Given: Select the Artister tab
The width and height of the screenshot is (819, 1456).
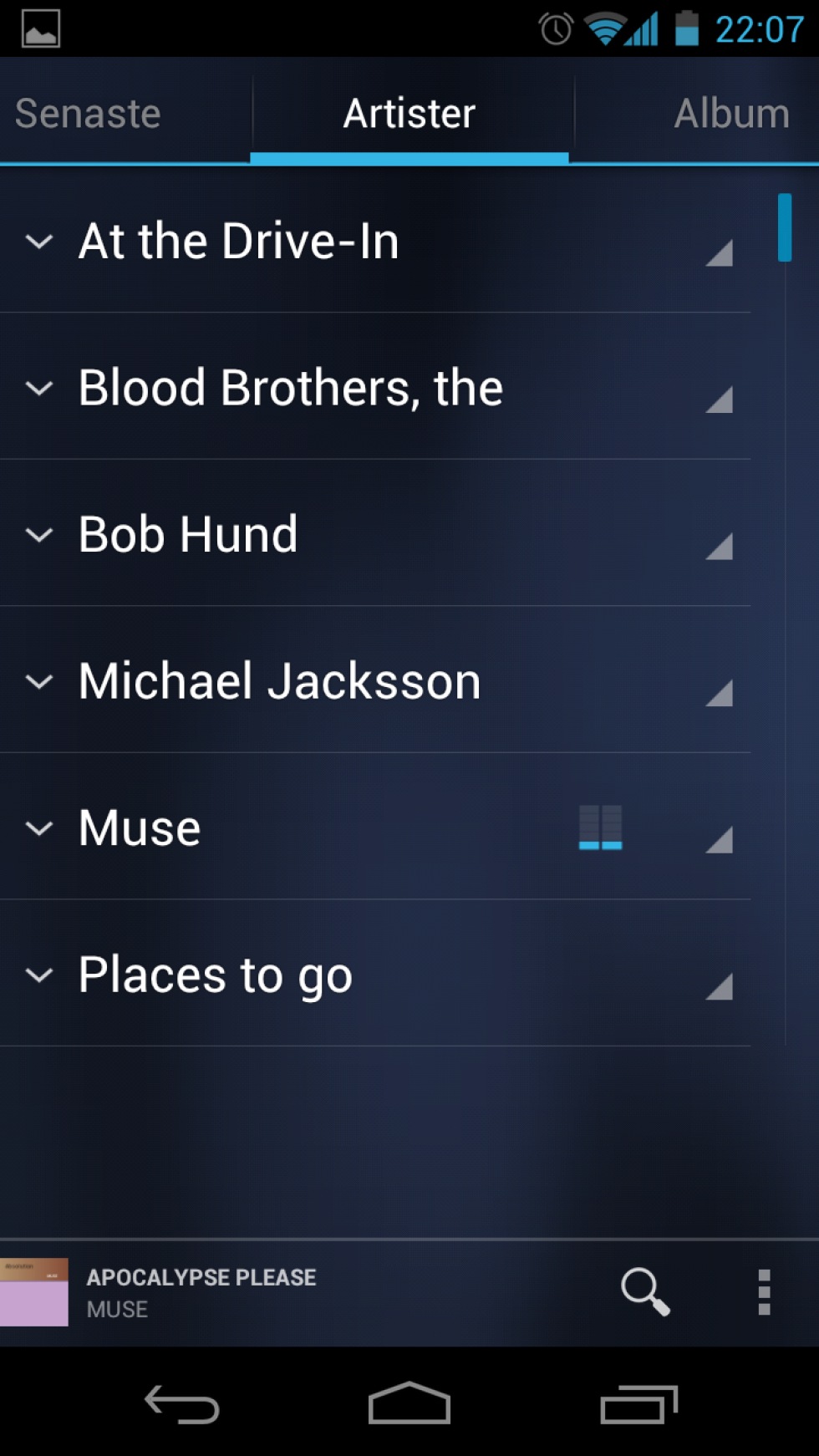Looking at the screenshot, I should click(409, 114).
